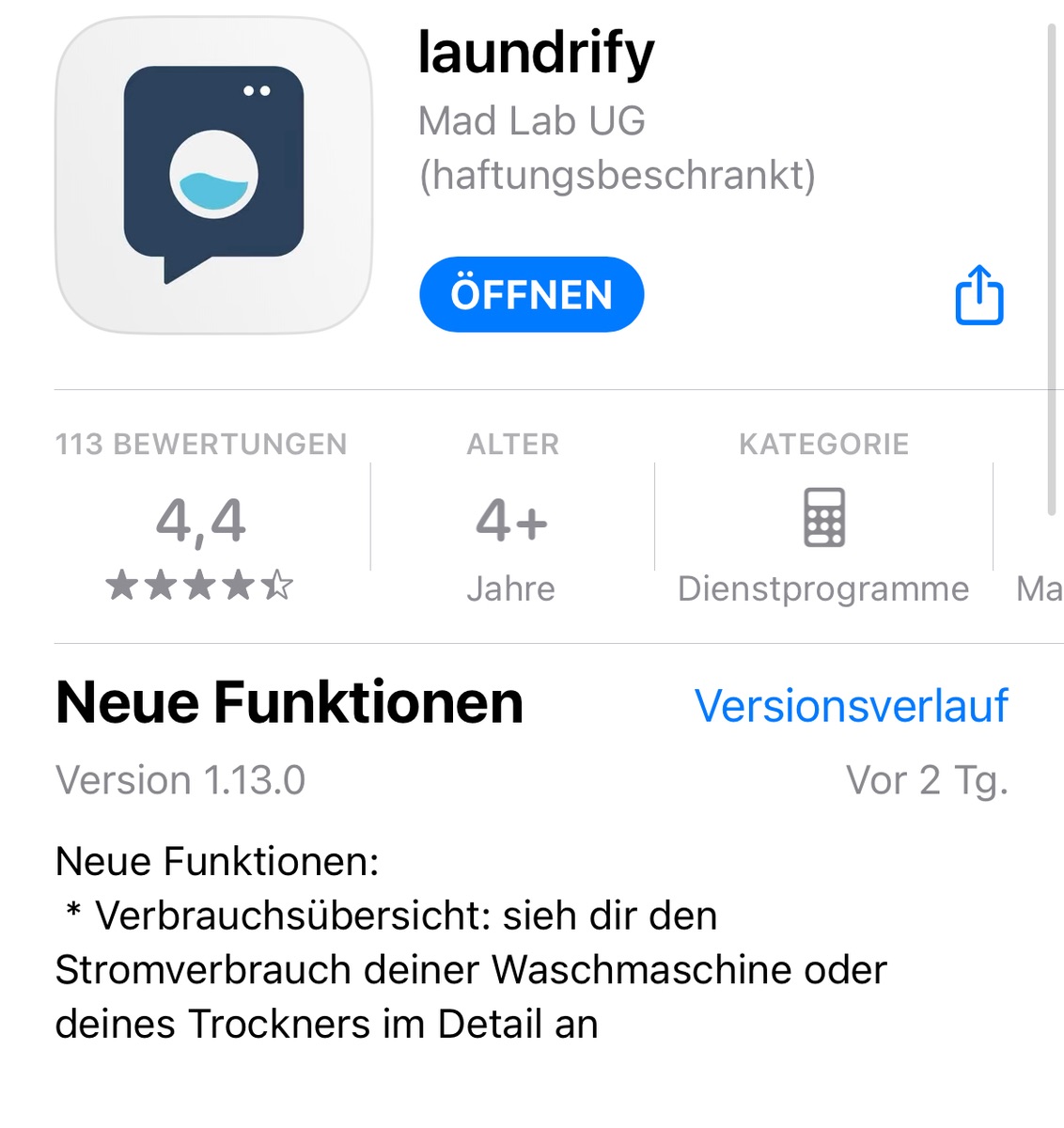1064x1128 pixels.
Task: Open the Versionsverlauf version history
Action: [x=851, y=706]
